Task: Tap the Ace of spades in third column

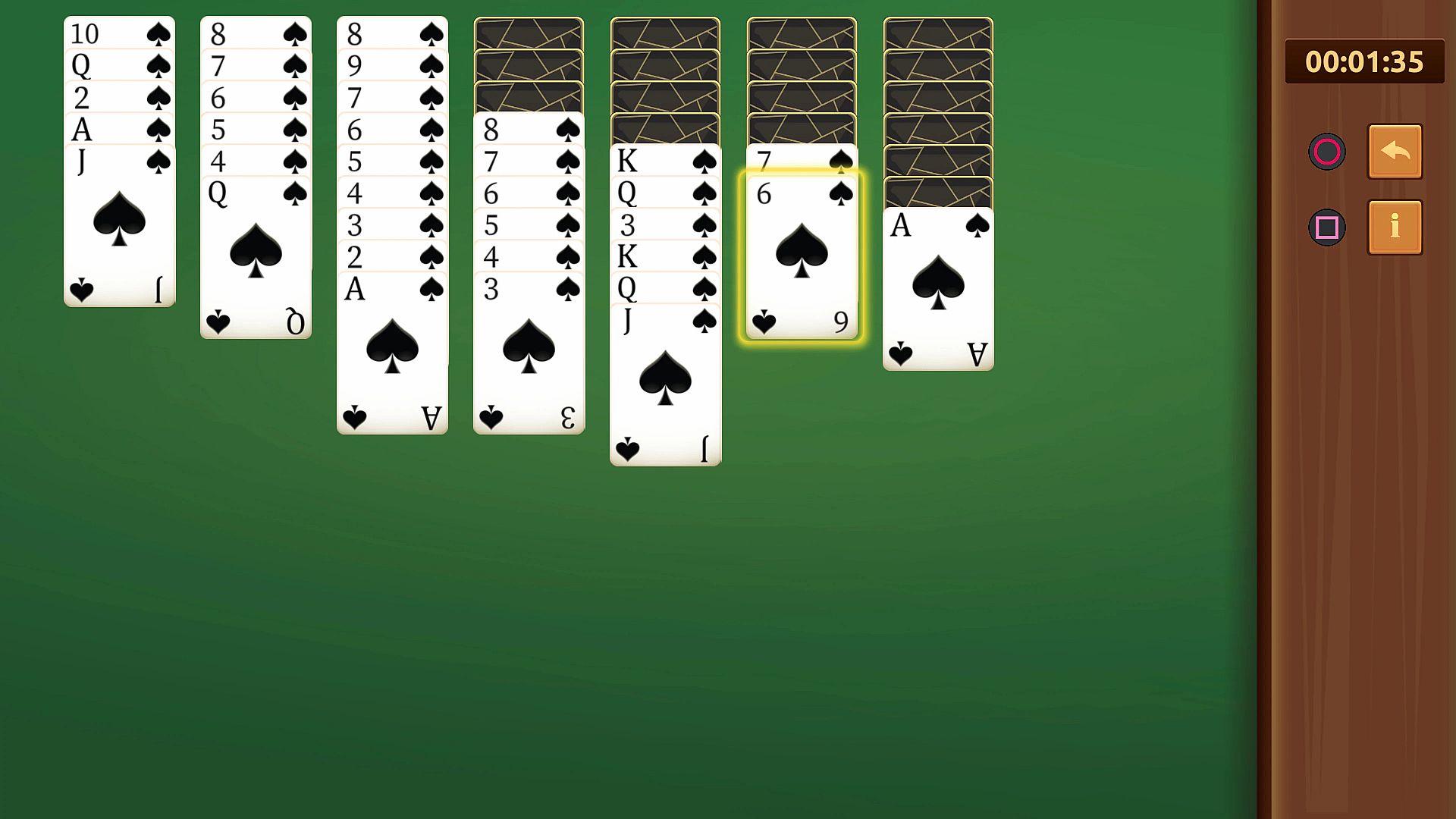Action: pyautogui.click(x=392, y=353)
